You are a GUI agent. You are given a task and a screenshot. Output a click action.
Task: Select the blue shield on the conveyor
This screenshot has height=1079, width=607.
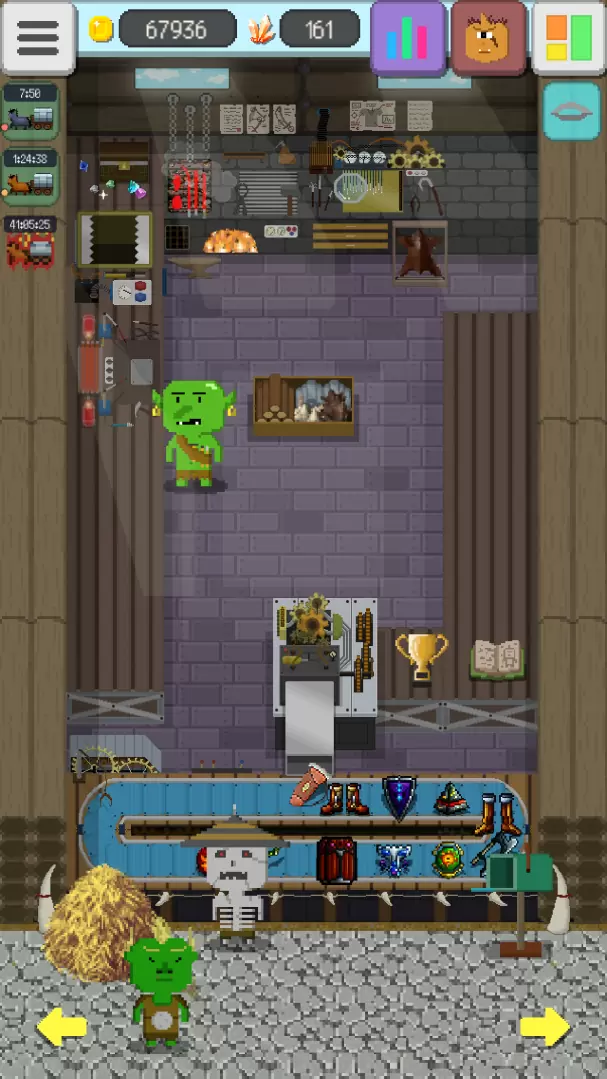[399, 797]
